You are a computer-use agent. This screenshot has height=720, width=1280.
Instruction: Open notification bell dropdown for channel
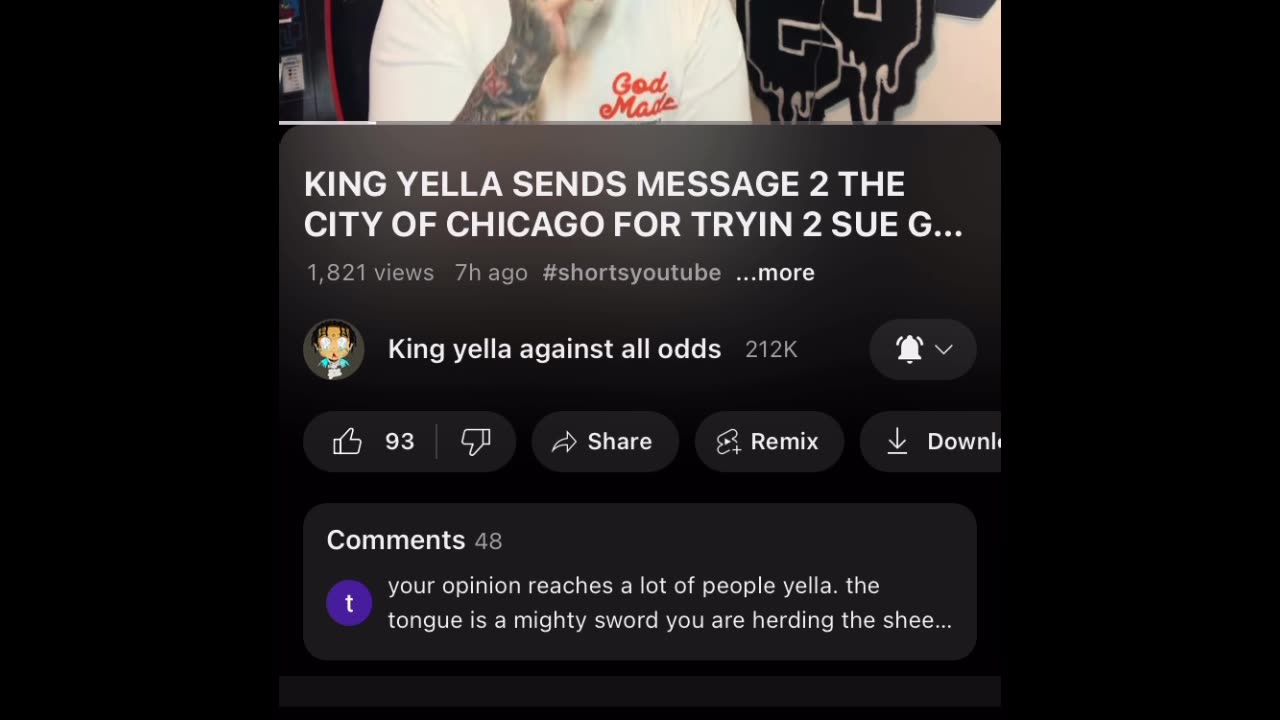(922, 349)
